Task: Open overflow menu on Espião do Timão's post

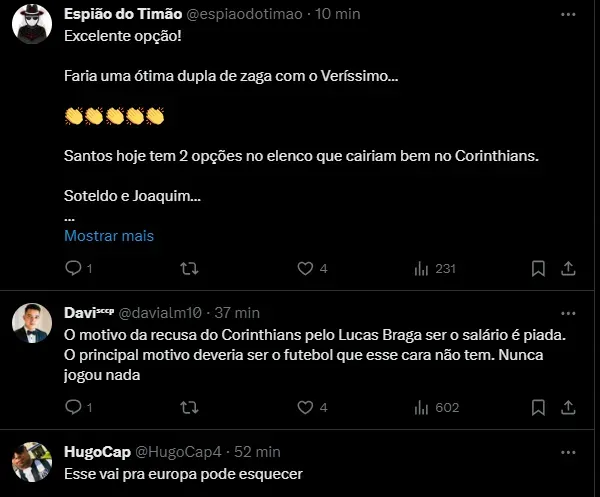Action: 568,14
